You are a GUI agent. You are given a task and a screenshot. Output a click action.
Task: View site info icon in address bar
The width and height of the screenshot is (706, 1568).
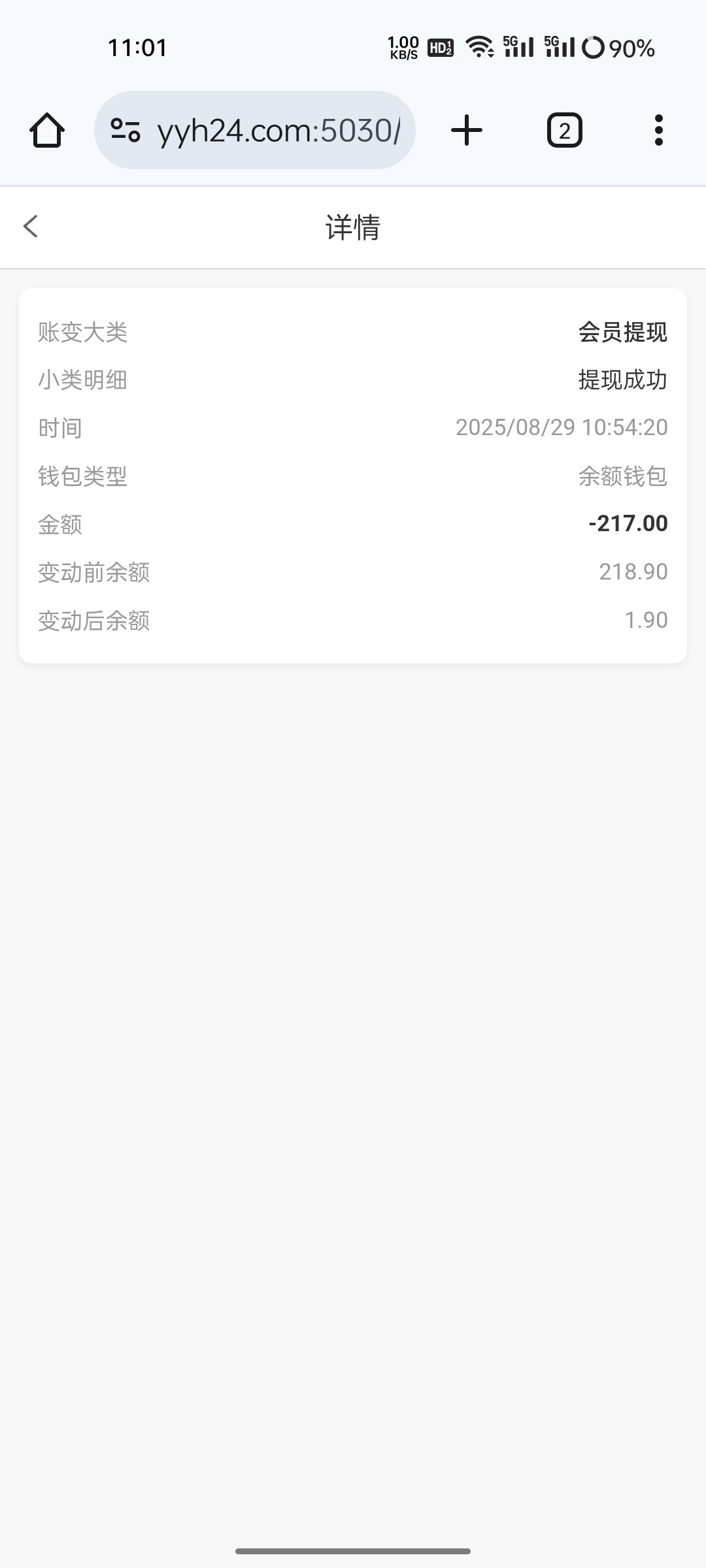[126, 130]
